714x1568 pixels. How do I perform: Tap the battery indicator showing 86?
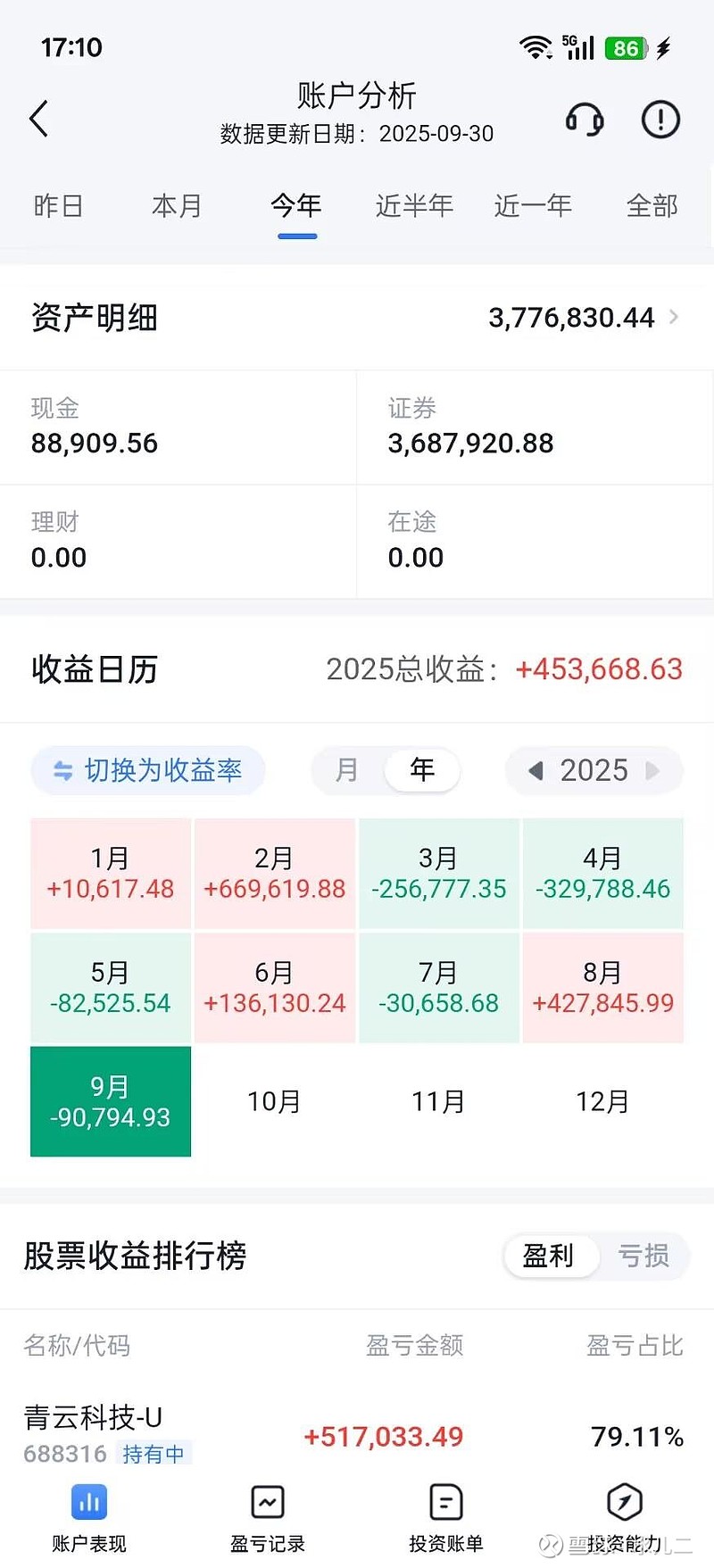point(626,48)
